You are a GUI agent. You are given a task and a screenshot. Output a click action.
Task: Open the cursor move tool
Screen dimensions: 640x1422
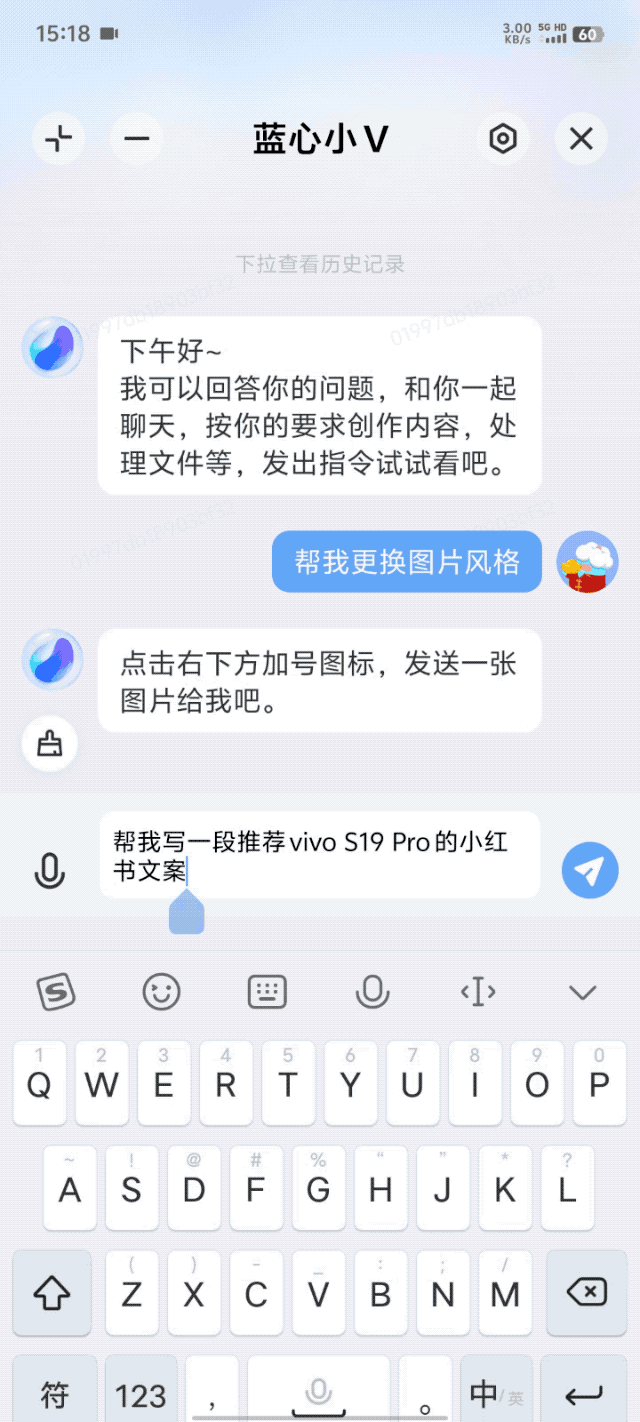pos(478,992)
